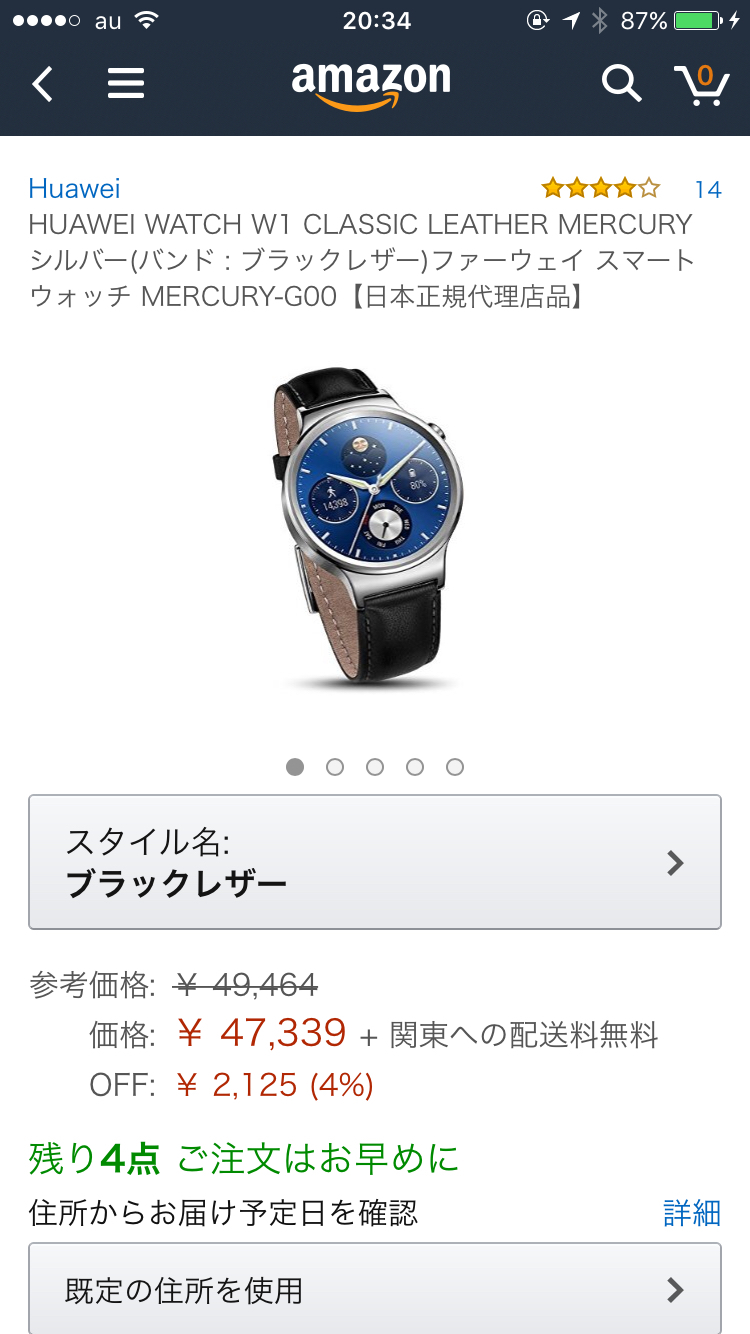Open the hamburger menu

point(126,84)
